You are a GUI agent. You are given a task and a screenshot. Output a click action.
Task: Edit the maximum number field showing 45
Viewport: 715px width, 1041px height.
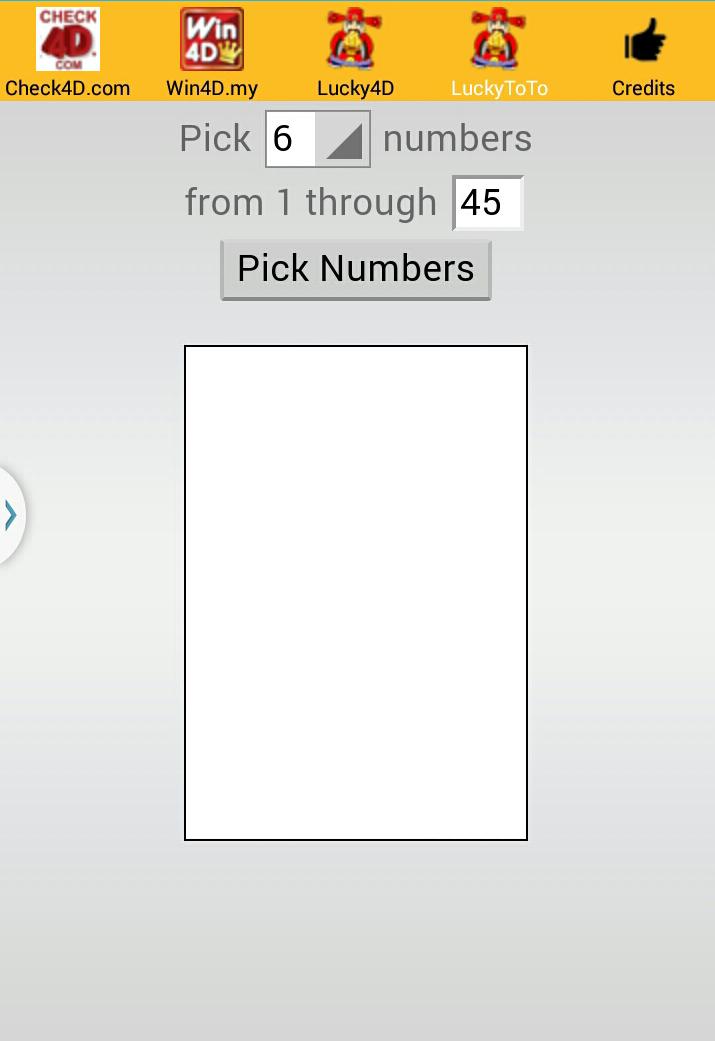[x=487, y=203]
